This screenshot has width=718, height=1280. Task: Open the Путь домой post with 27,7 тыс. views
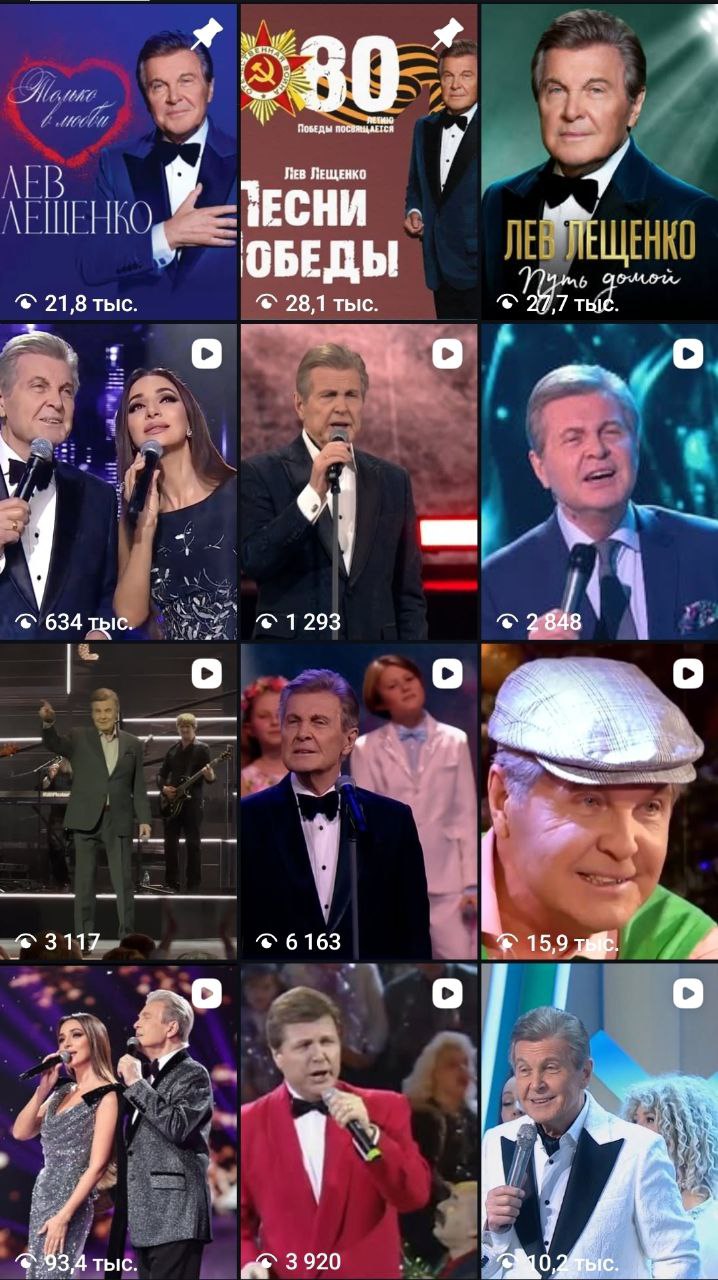pyautogui.click(x=599, y=160)
